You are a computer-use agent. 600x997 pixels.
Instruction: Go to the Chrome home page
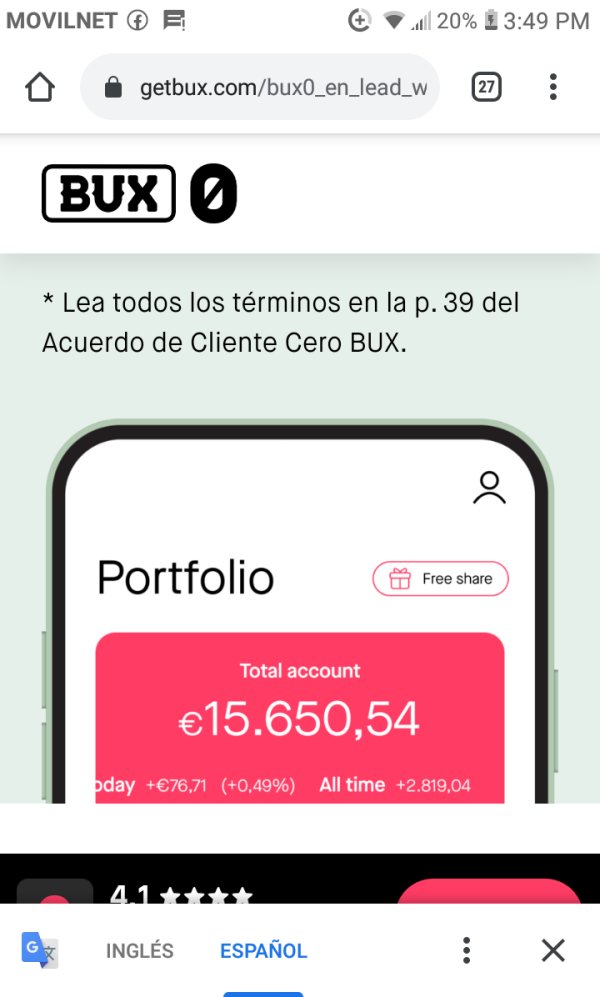tap(40, 87)
